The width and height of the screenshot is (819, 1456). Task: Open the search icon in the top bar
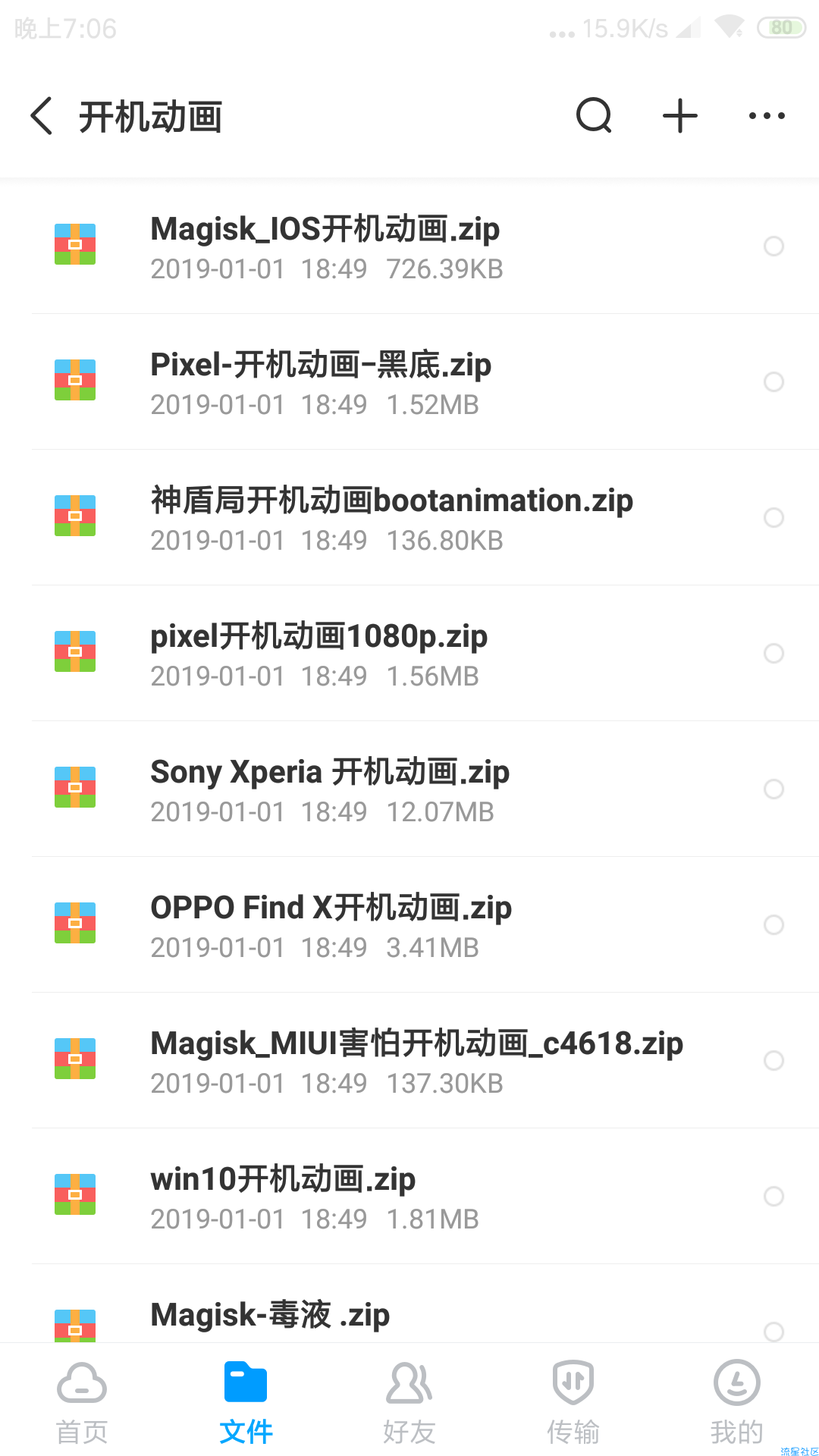point(594,116)
